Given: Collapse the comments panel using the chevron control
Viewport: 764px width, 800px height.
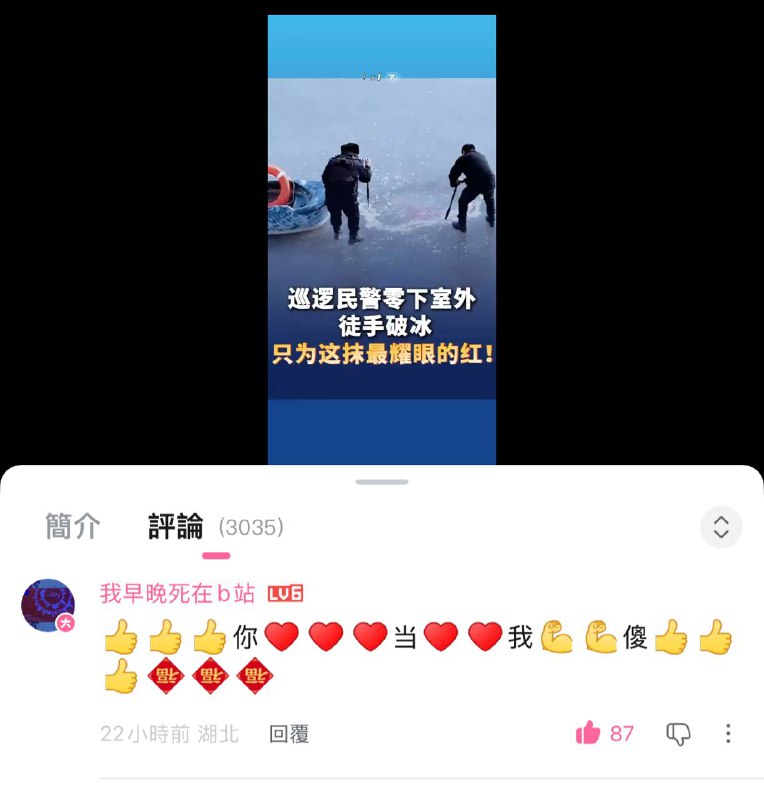Looking at the screenshot, I should pos(721,527).
